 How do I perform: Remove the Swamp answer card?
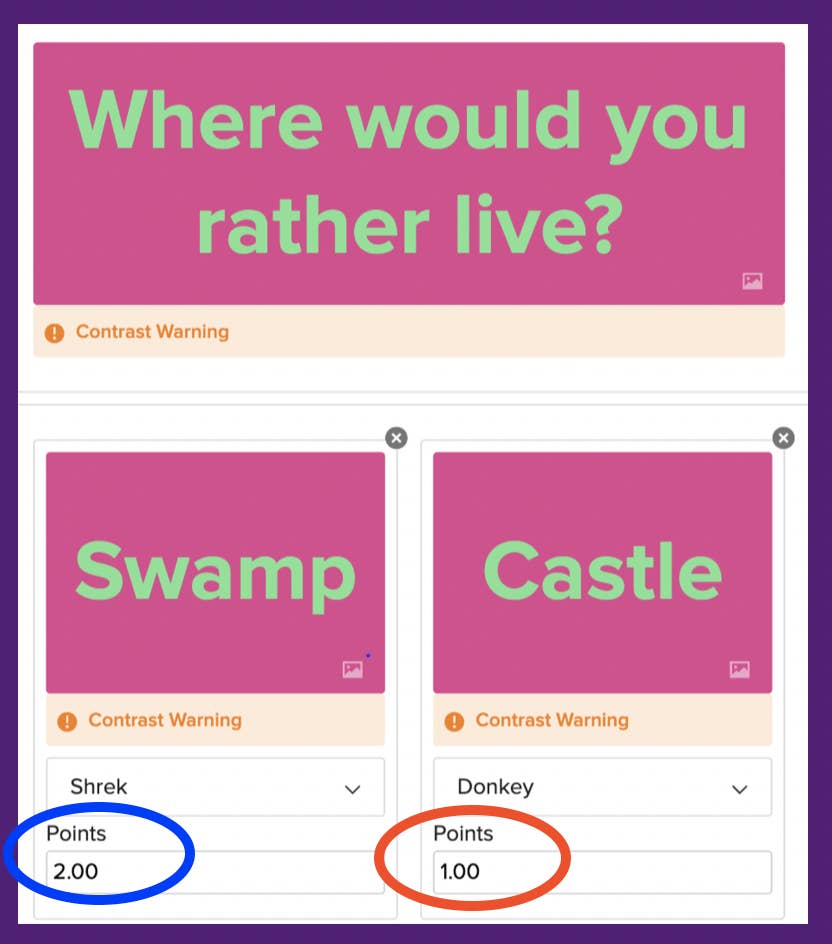(x=397, y=438)
